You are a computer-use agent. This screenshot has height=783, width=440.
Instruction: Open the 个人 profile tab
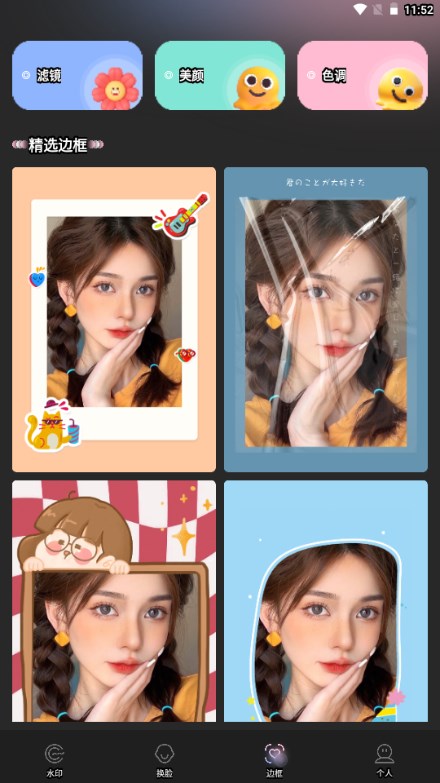(x=384, y=760)
